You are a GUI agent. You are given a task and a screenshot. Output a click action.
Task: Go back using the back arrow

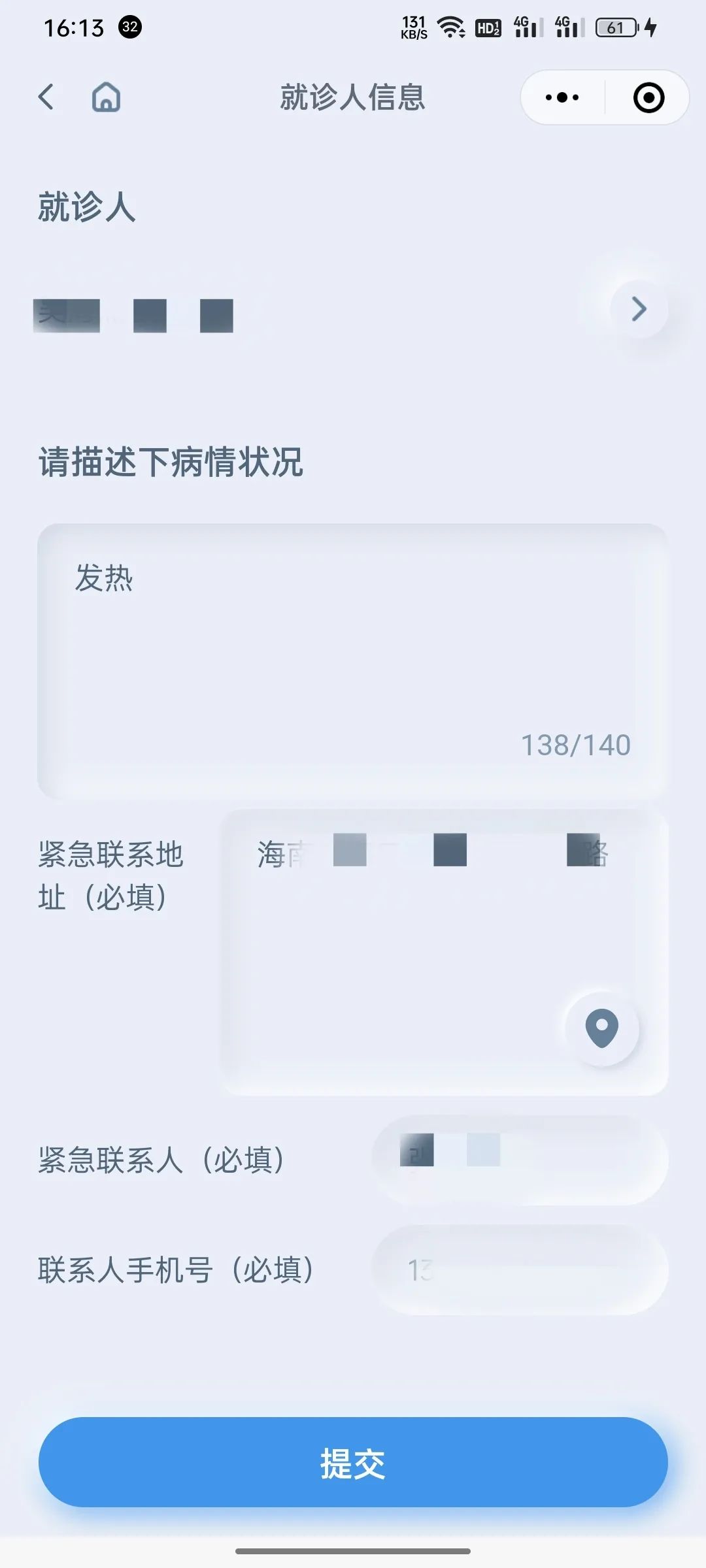(46, 97)
